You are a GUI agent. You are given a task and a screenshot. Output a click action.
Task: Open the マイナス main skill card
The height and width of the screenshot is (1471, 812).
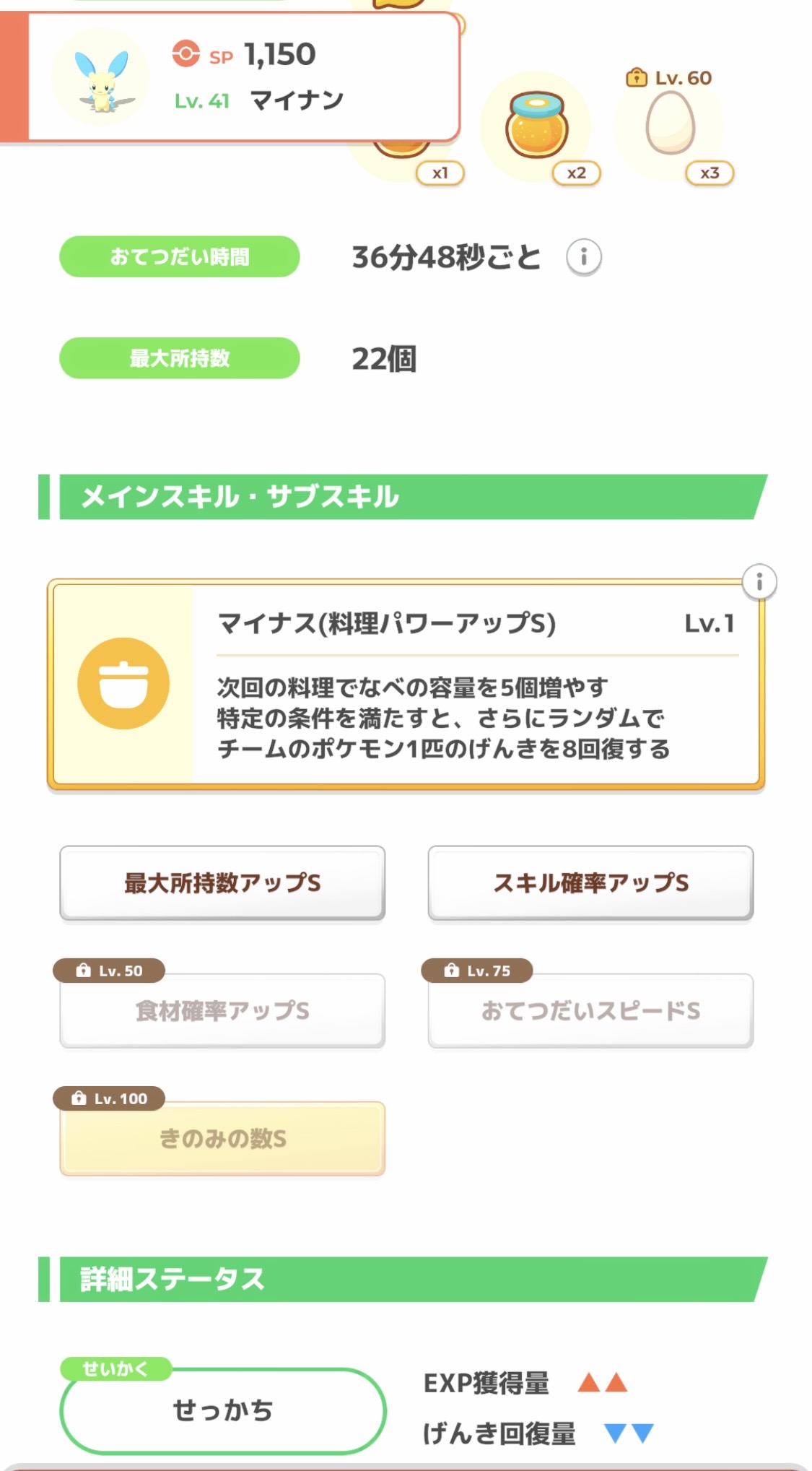pyautogui.click(x=406, y=683)
